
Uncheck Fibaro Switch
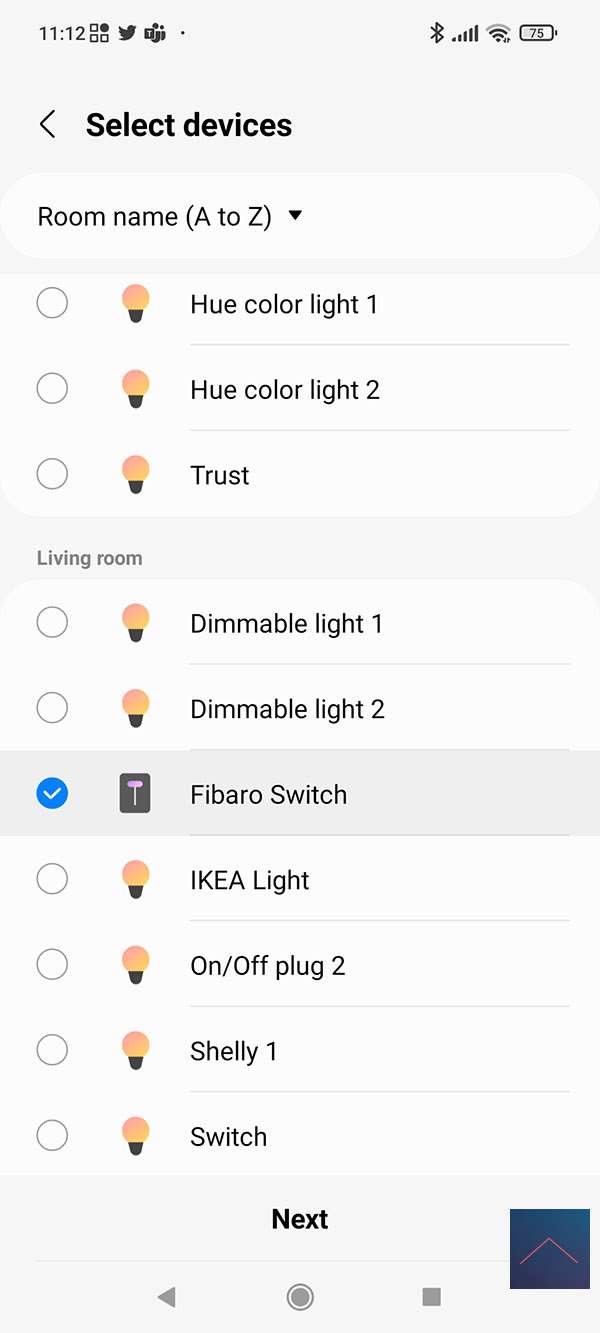[52, 794]
